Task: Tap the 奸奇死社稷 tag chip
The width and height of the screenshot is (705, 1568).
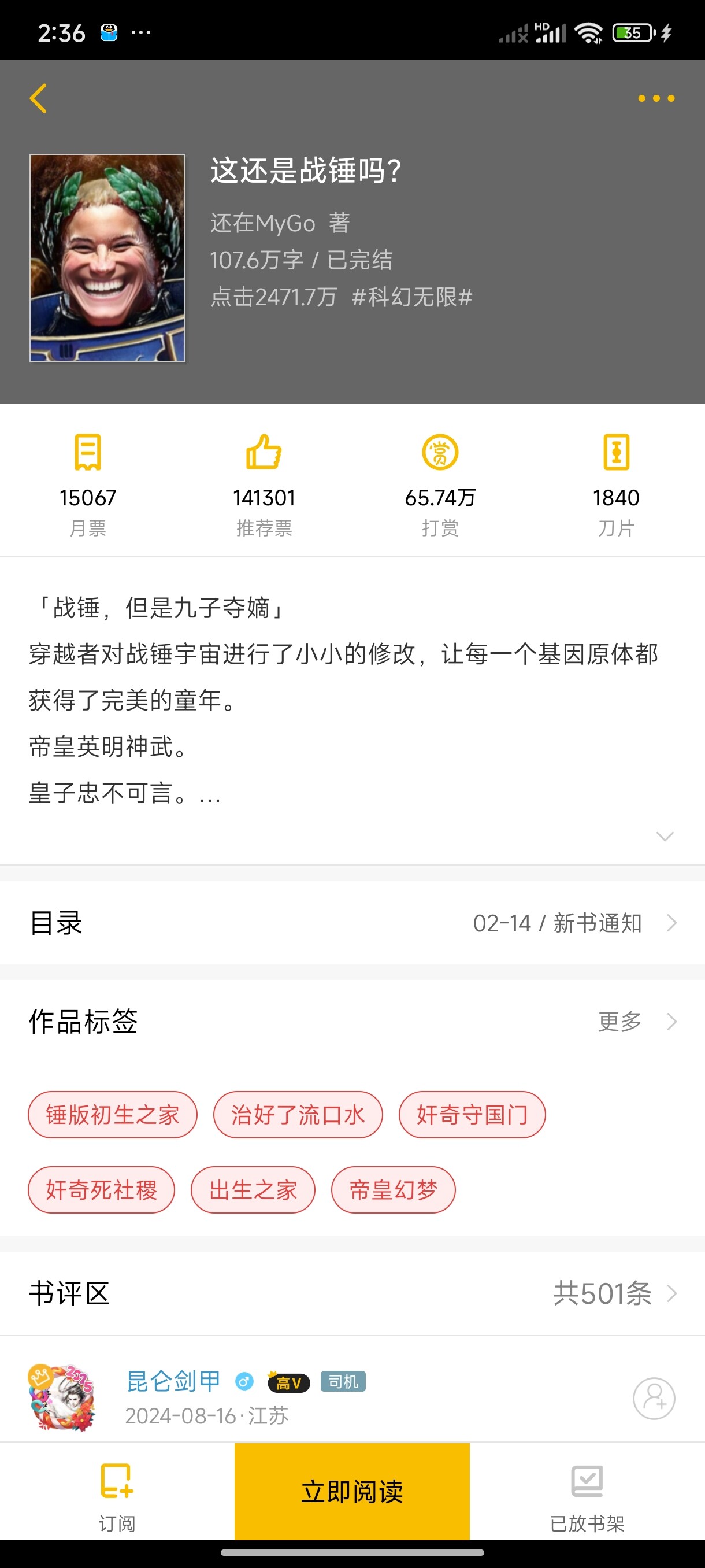Action: click(102, 1189)
